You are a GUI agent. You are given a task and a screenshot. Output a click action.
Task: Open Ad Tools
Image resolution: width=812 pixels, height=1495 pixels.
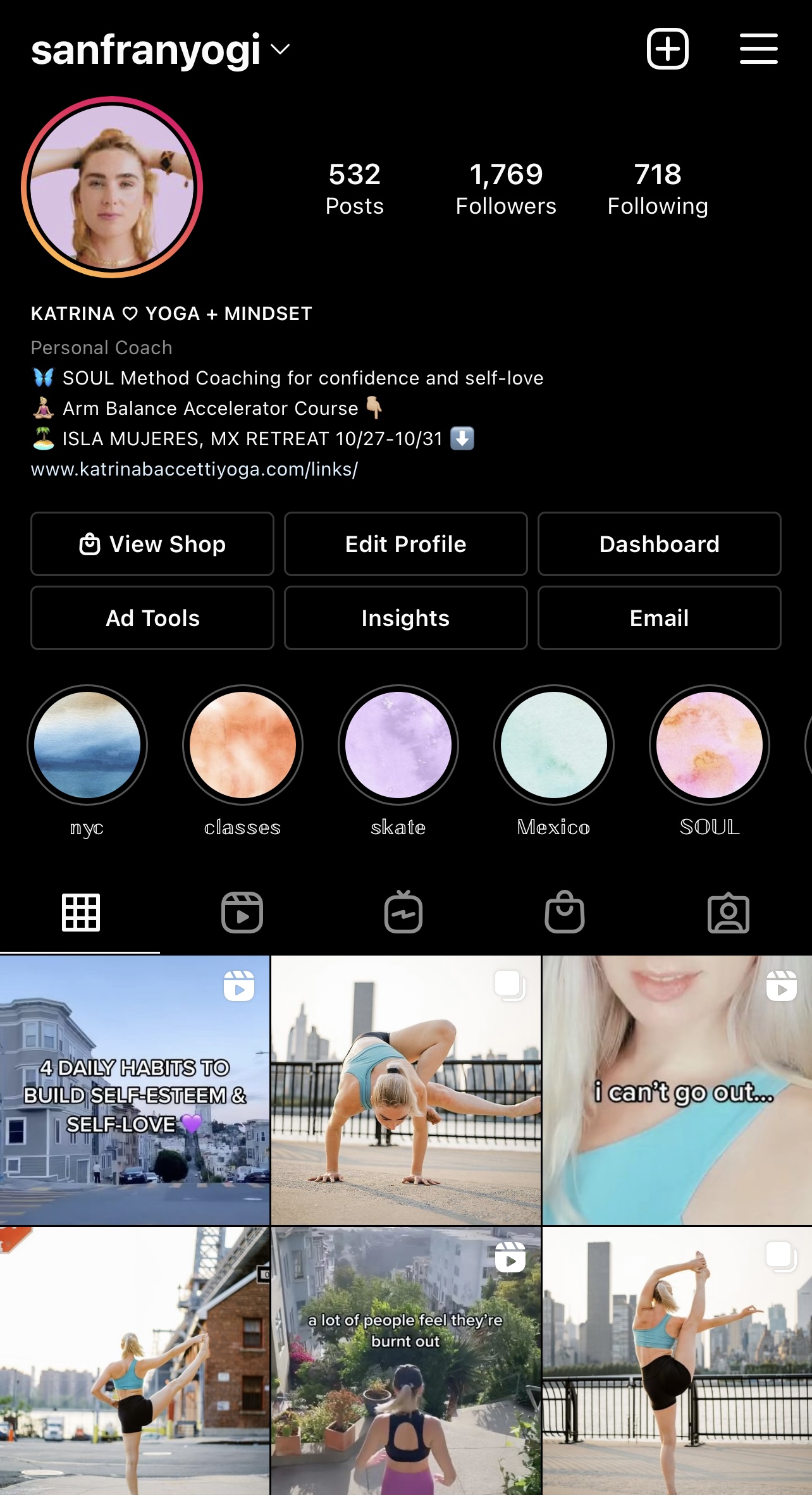[x=152, y=618]
